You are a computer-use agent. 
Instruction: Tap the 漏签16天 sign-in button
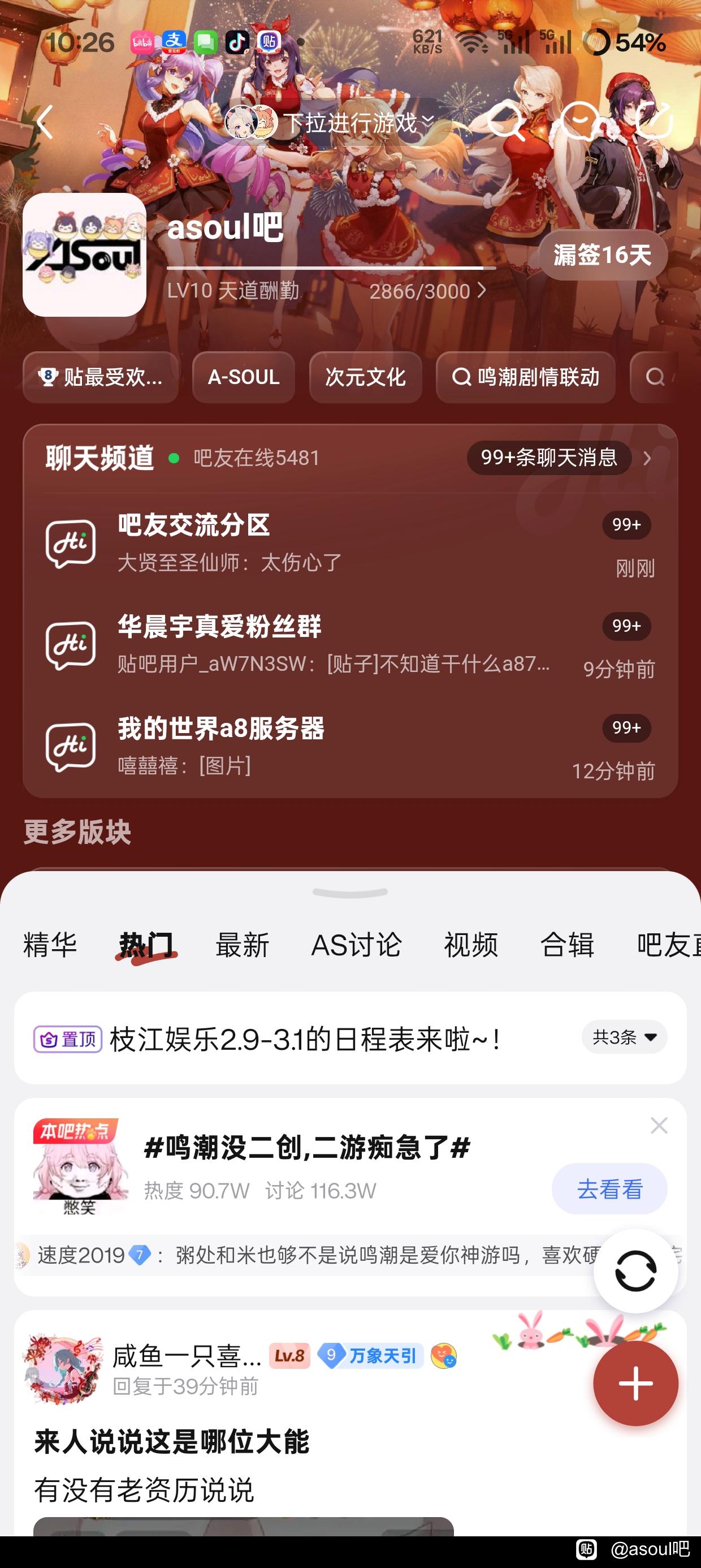click(x=602, y=255)
